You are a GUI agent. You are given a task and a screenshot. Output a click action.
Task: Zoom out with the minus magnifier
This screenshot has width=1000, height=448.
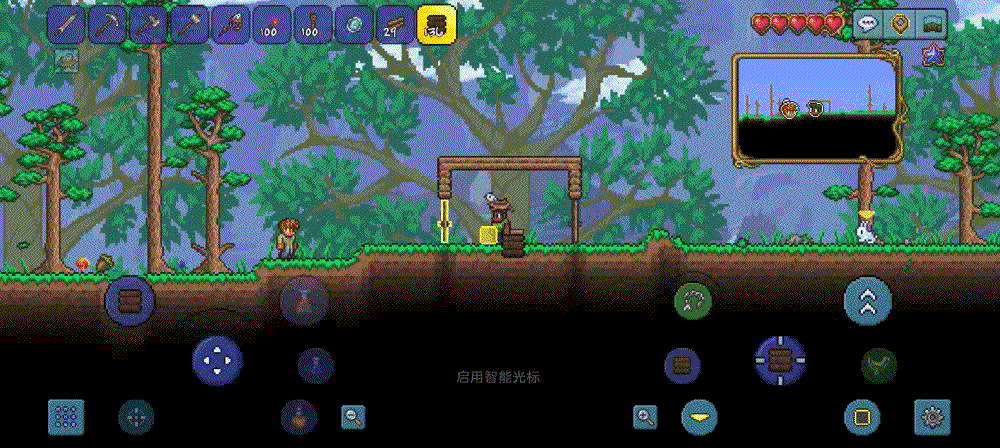click(352, 415)
